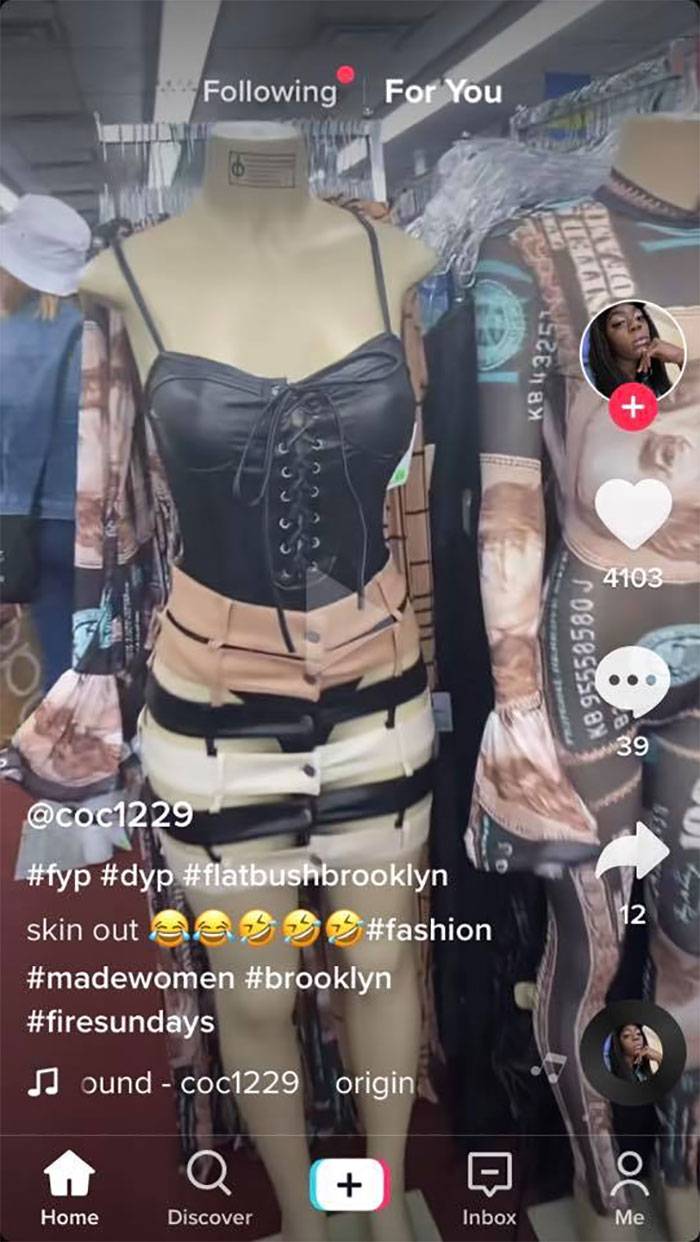Share this video via arrow icon
Screen dimensions: 700x1242
click(x=632, y=852)
